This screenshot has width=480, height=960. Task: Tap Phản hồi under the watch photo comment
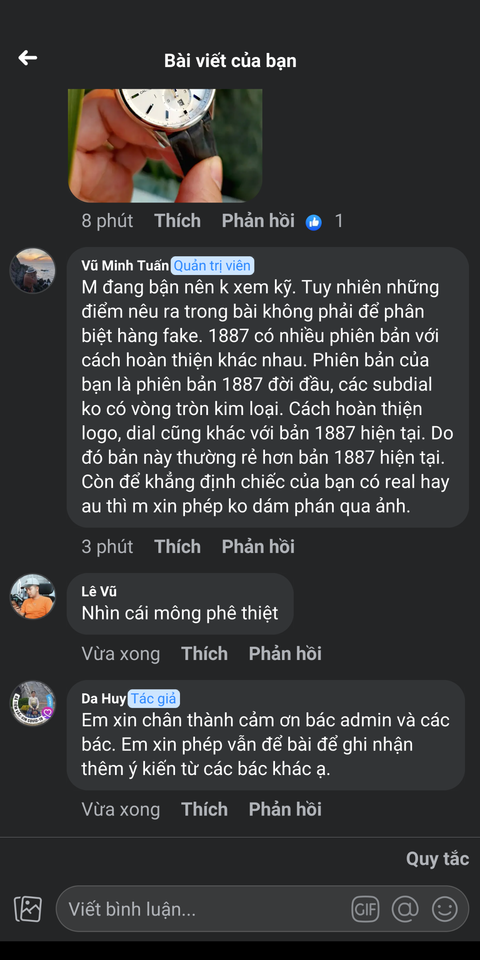pos(258,221)
